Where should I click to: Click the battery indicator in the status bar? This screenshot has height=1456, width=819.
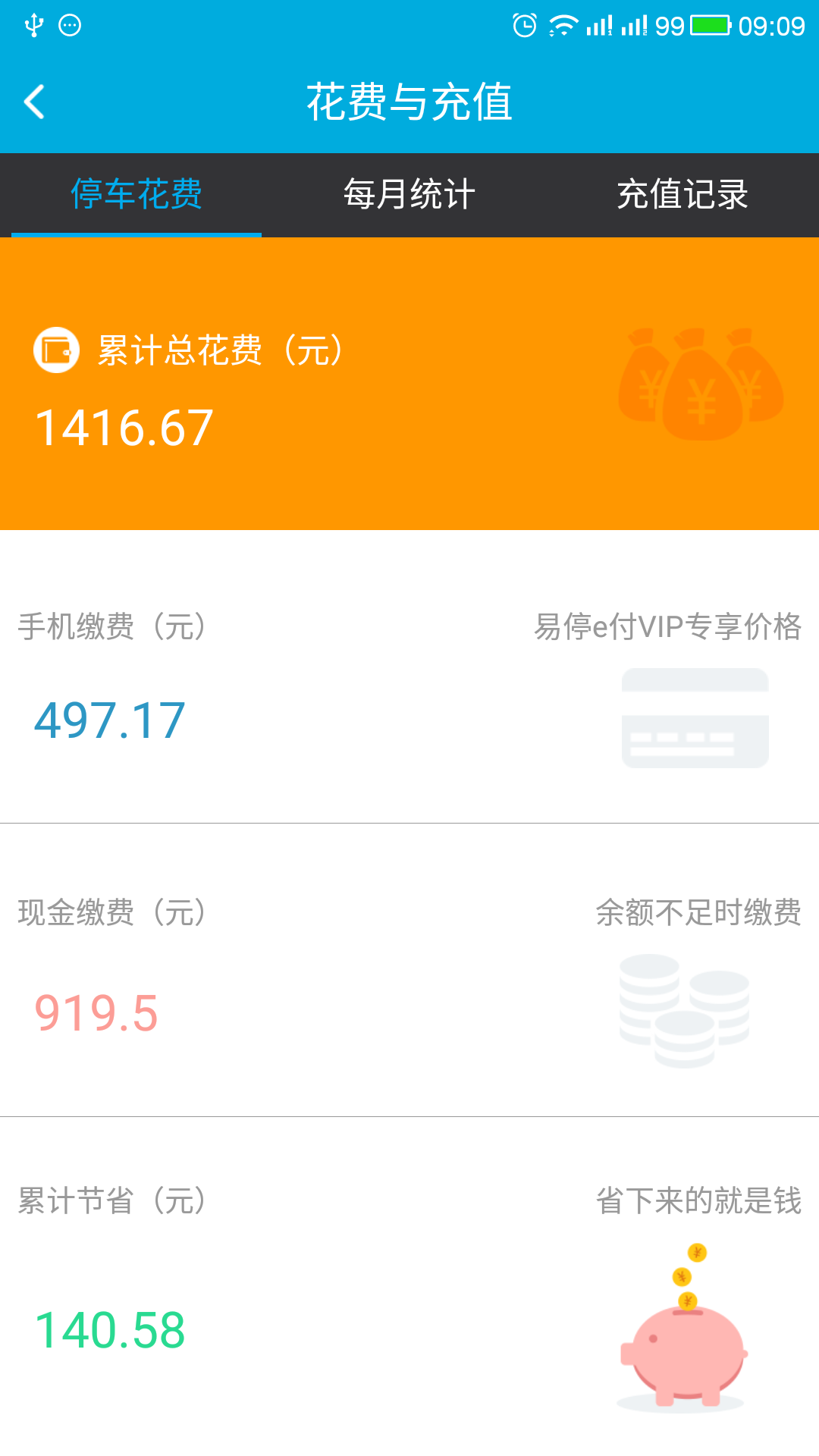point(709,22)
